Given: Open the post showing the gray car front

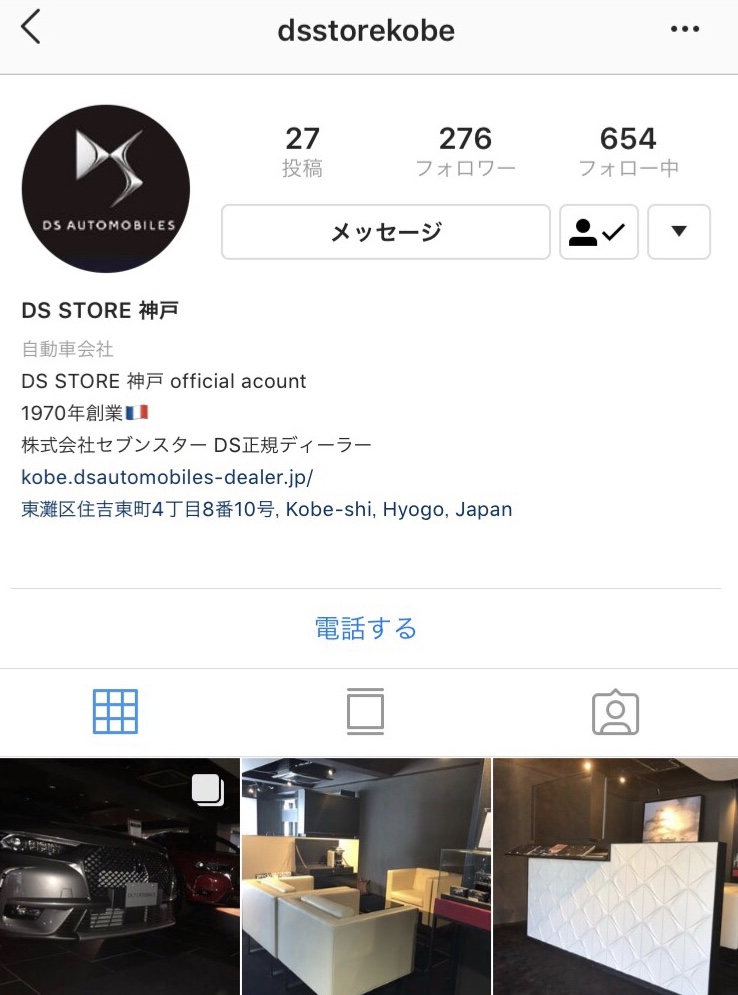Looking at the screenshot, I should pyautogui.click(x=119, y=877).
